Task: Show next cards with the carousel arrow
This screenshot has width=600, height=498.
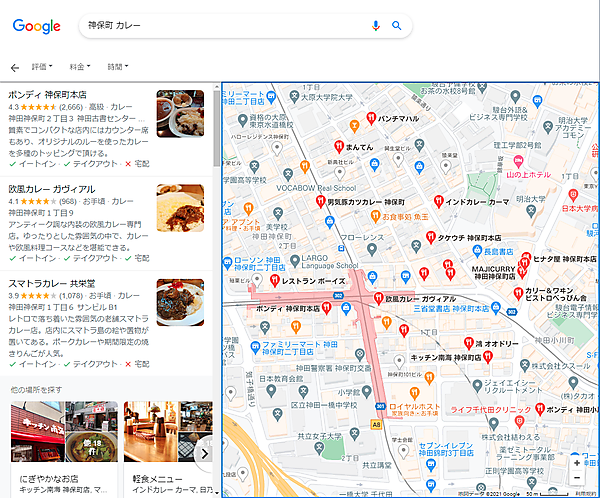Action: click(x=203, y=453)
